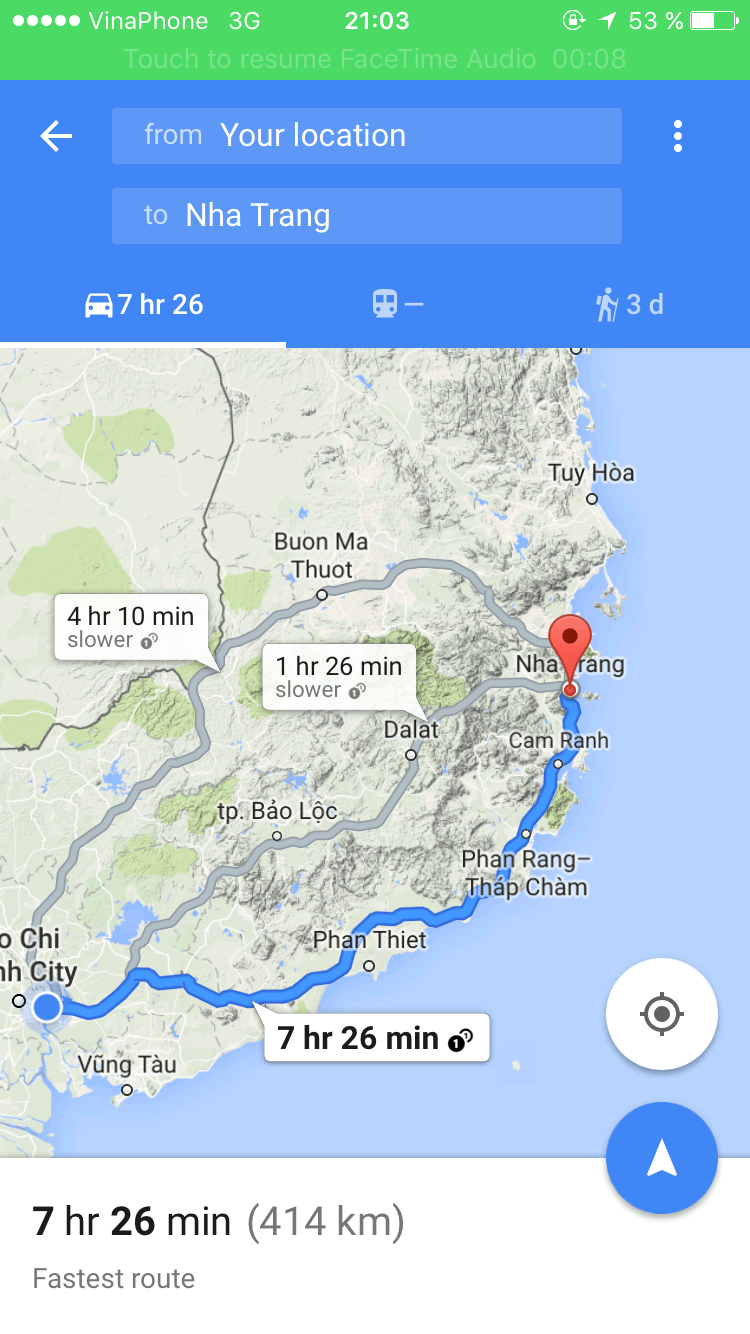Choose the alternate route 4 hr 10 min slower

point(131,627)
